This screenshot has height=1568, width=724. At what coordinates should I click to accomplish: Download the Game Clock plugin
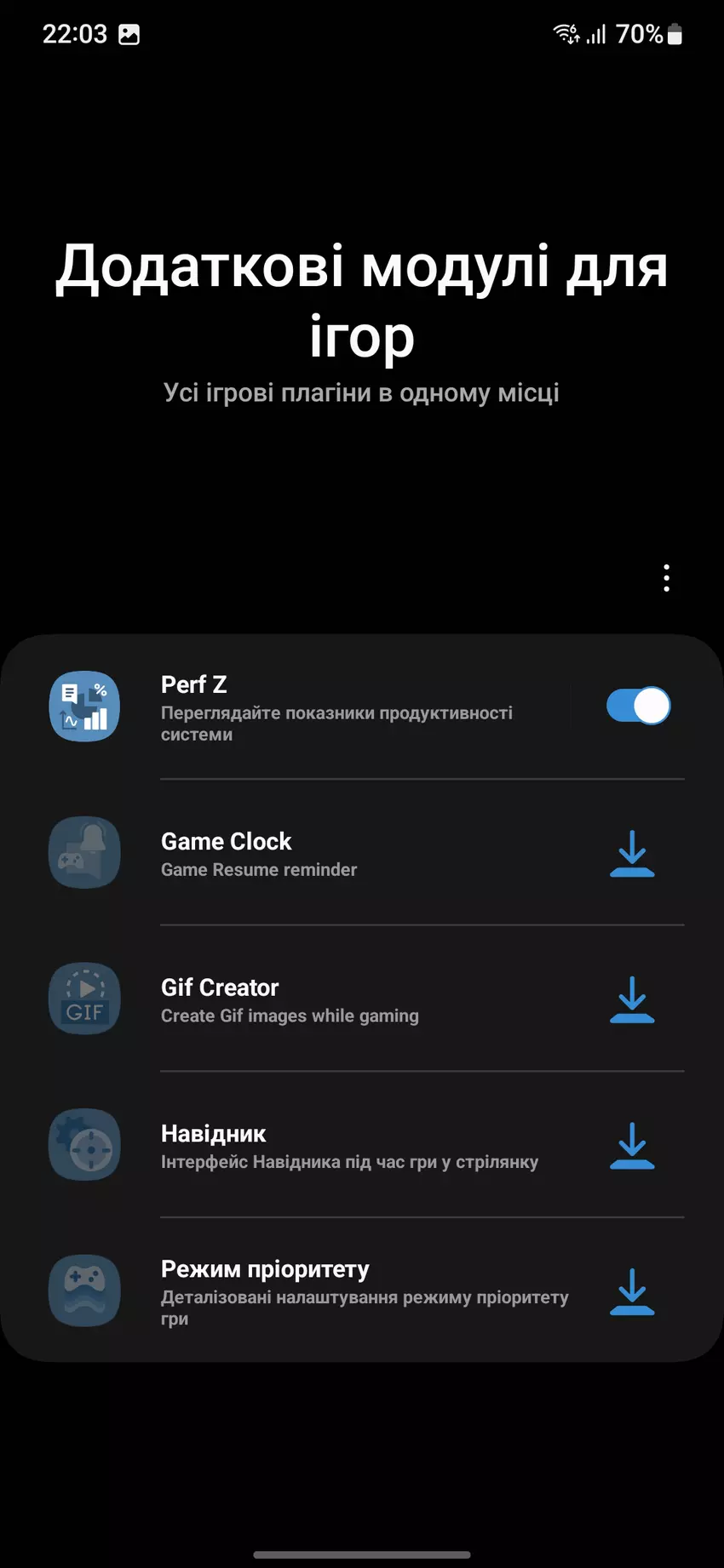(632, 854)
